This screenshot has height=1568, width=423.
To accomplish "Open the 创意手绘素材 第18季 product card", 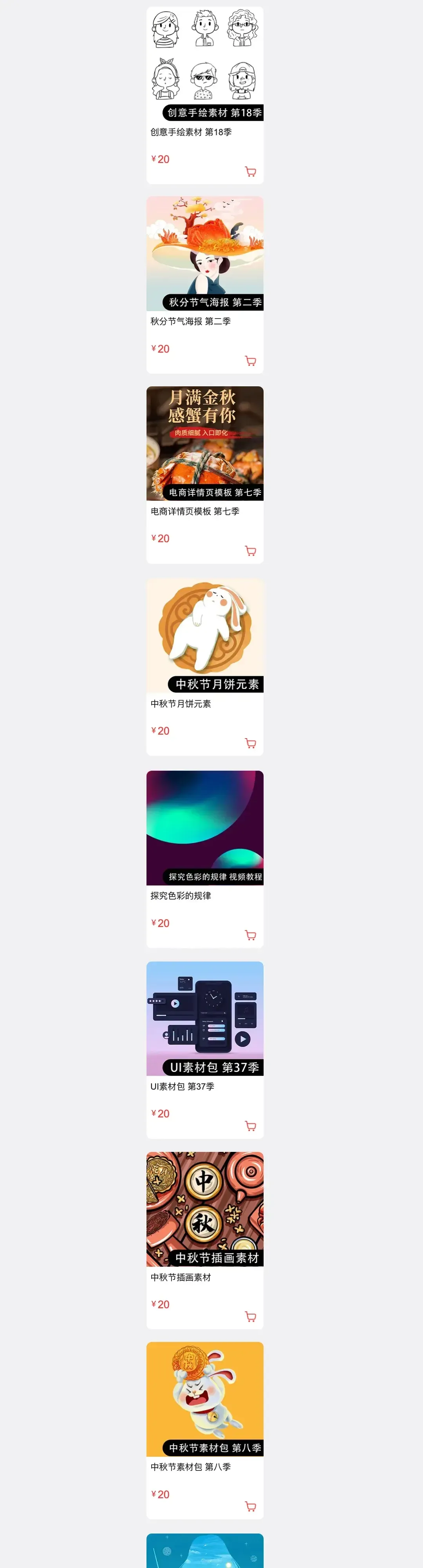I will [x=204, y=61].
